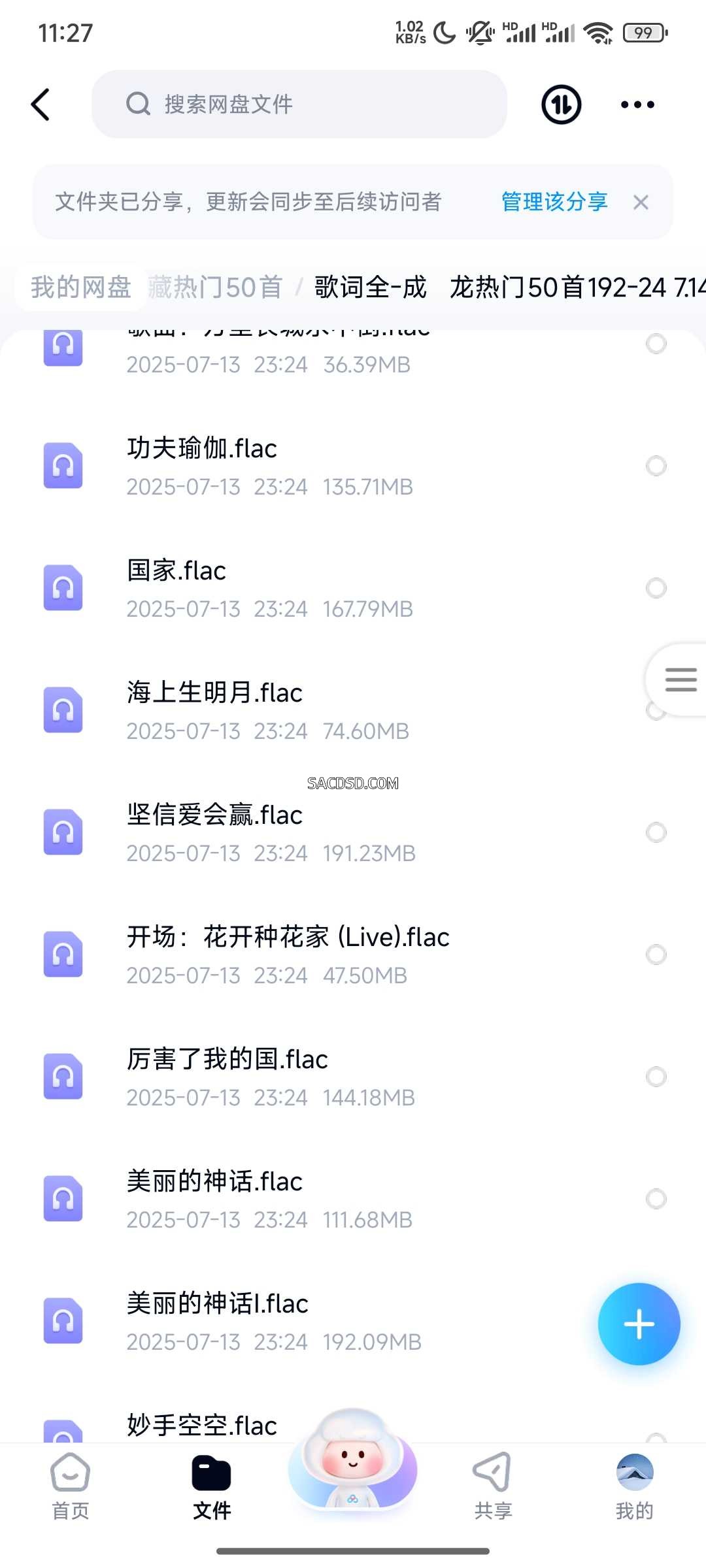
Task: Switch to the 我的 tab
Action: click(x=634, y=1487)
